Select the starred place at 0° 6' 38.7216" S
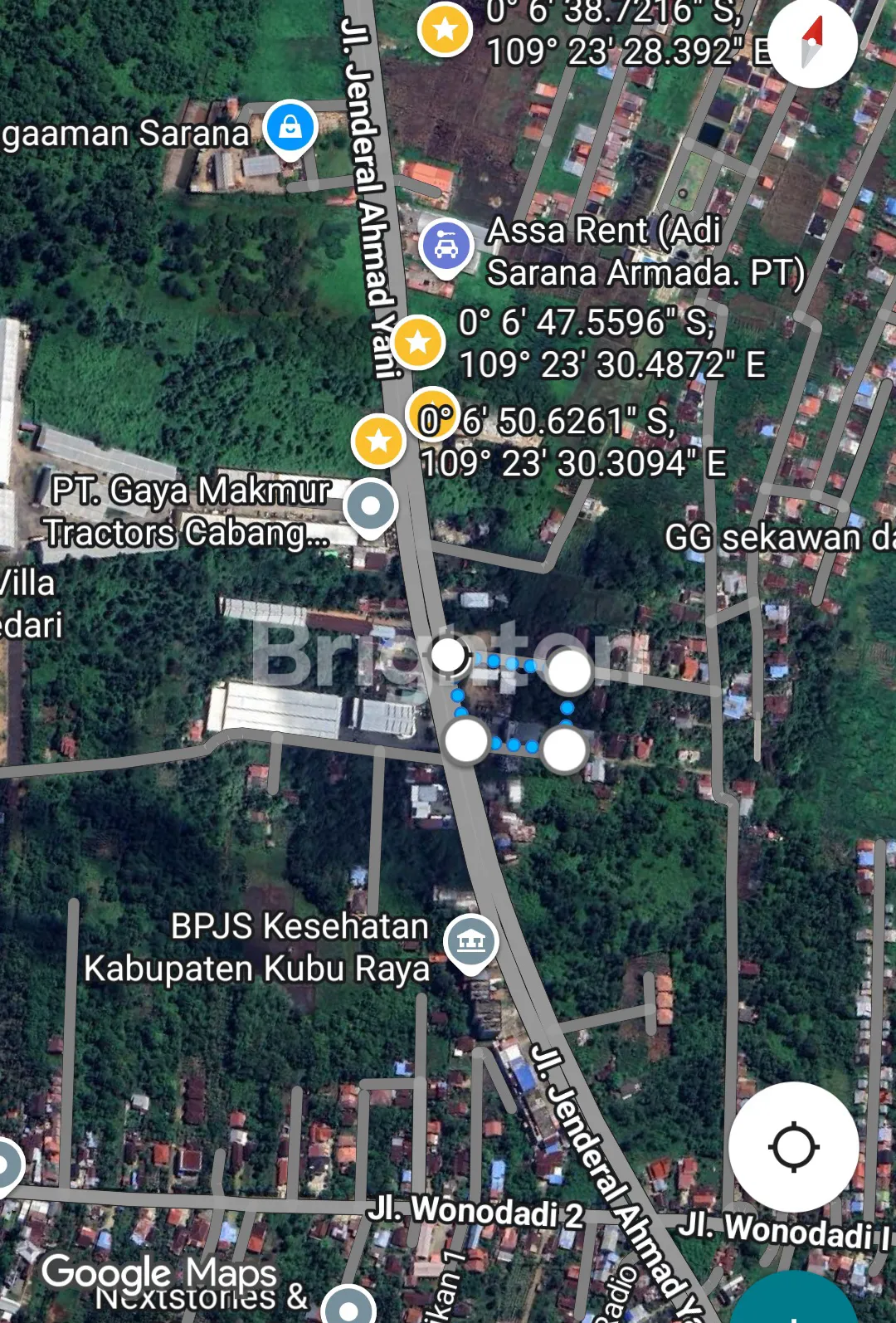896x1323 pixels. 446,29
